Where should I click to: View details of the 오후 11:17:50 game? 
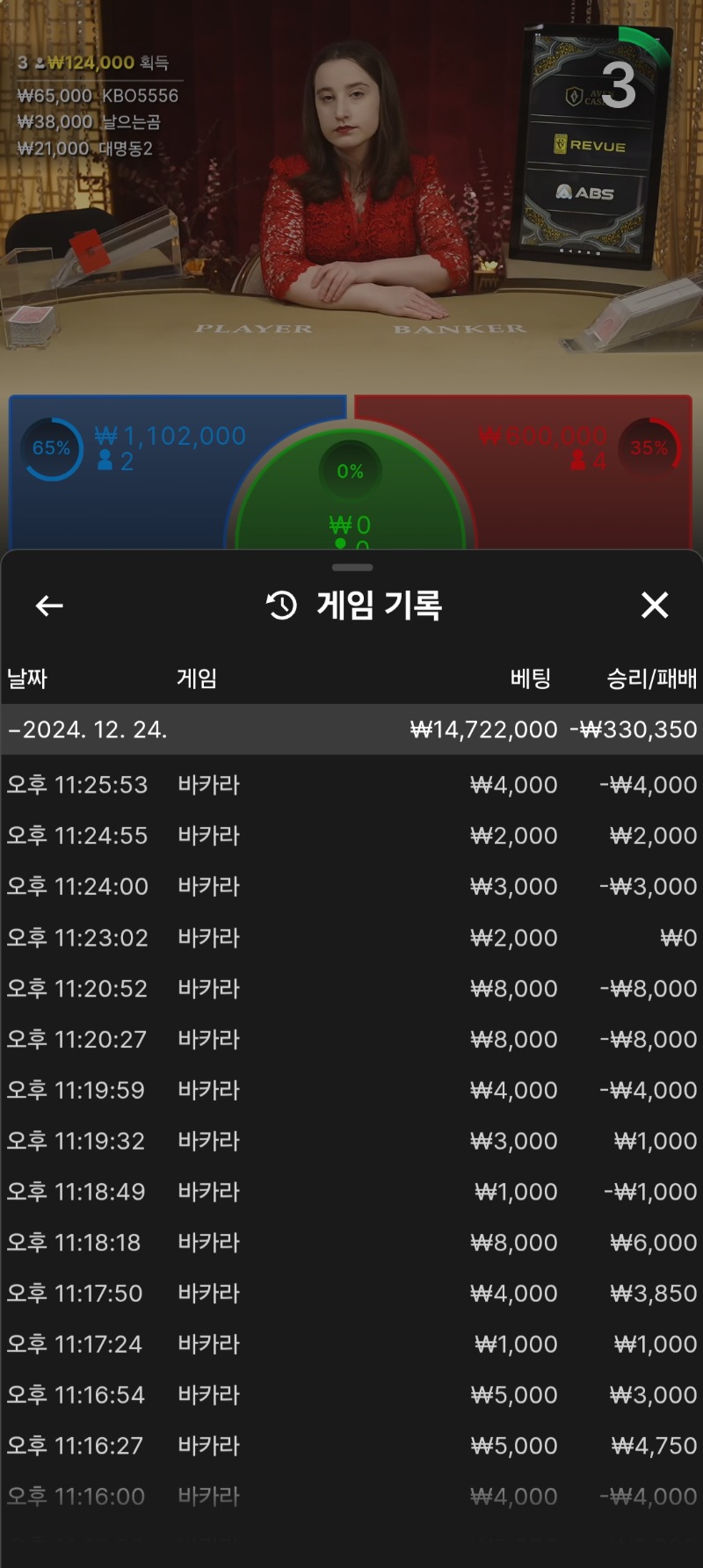click(x=351, y=1294)
